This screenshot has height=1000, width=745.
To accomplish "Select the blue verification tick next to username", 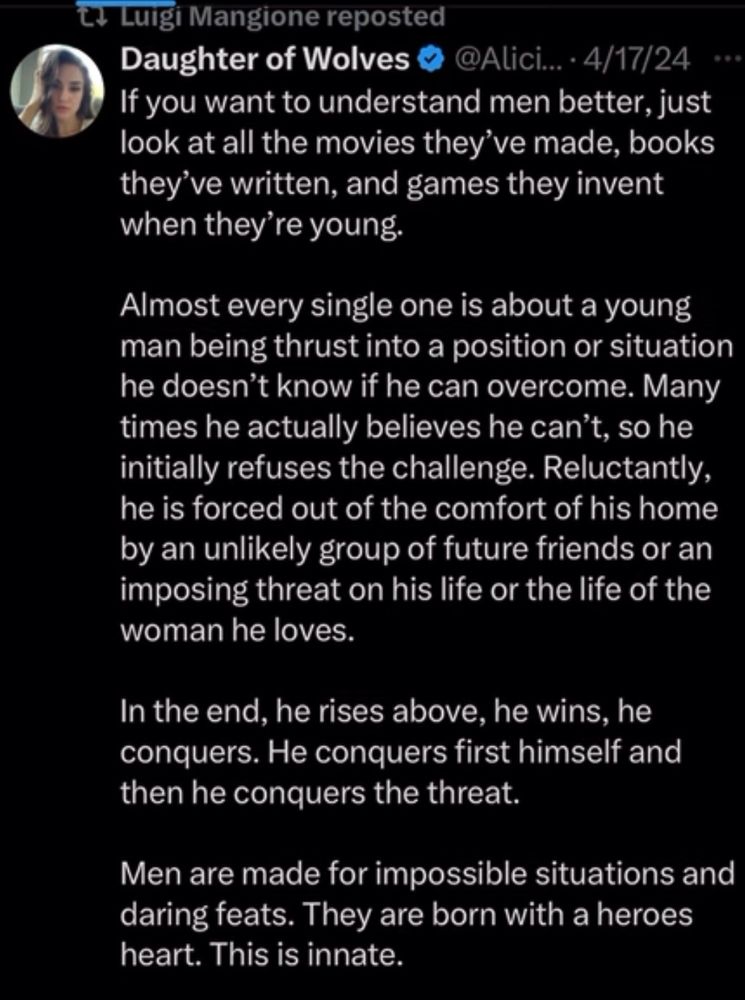I will (x=428, y=57).
